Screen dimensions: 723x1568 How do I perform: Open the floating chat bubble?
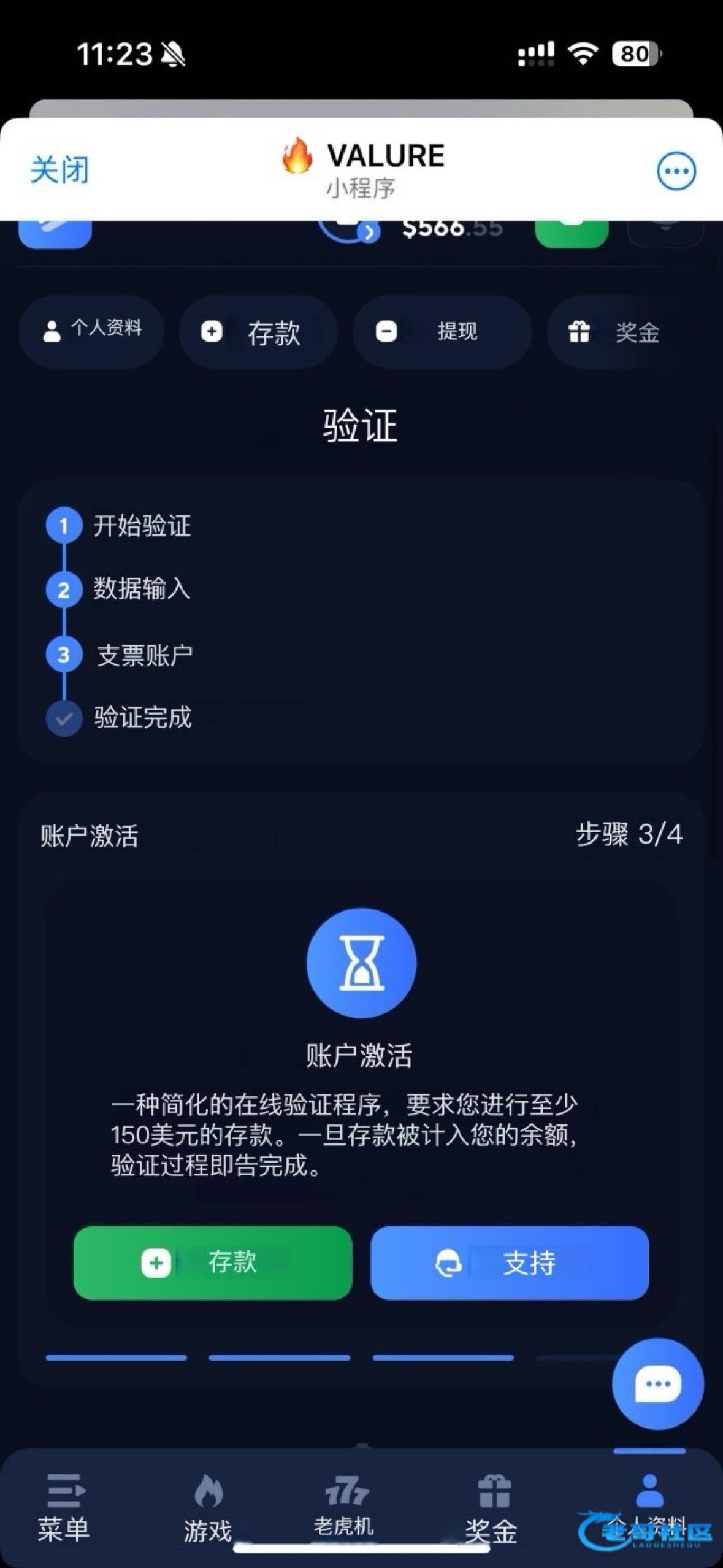(658, 1384)
